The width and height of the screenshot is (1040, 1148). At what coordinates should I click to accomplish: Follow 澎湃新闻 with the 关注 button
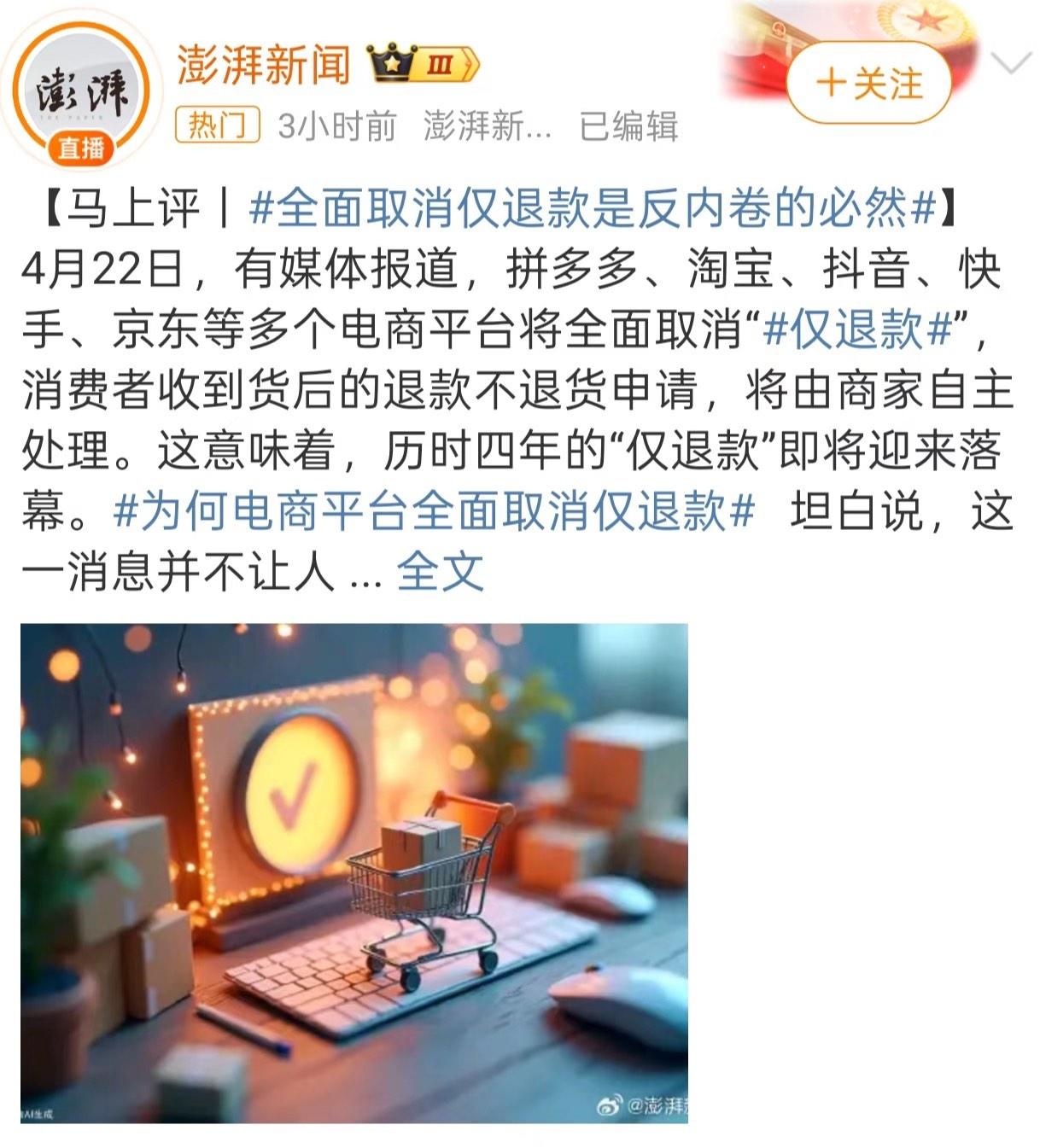(x=868, y=84)
